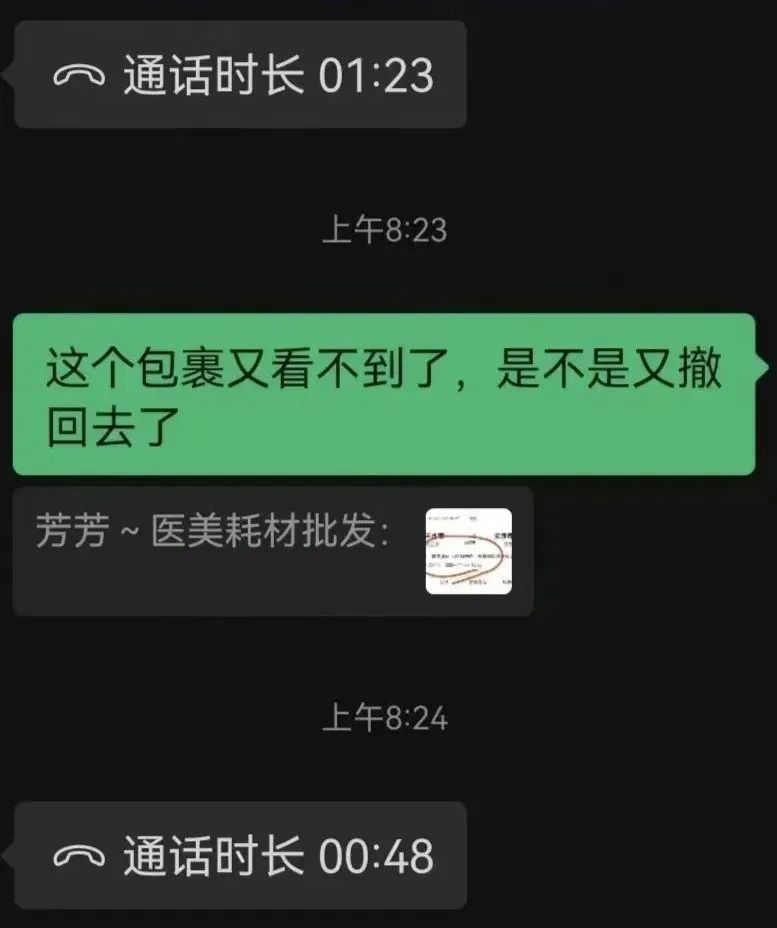Tap the 01:23 call duration bubble
The height and width of the screenshot is (928, 777).
point(242,76)
